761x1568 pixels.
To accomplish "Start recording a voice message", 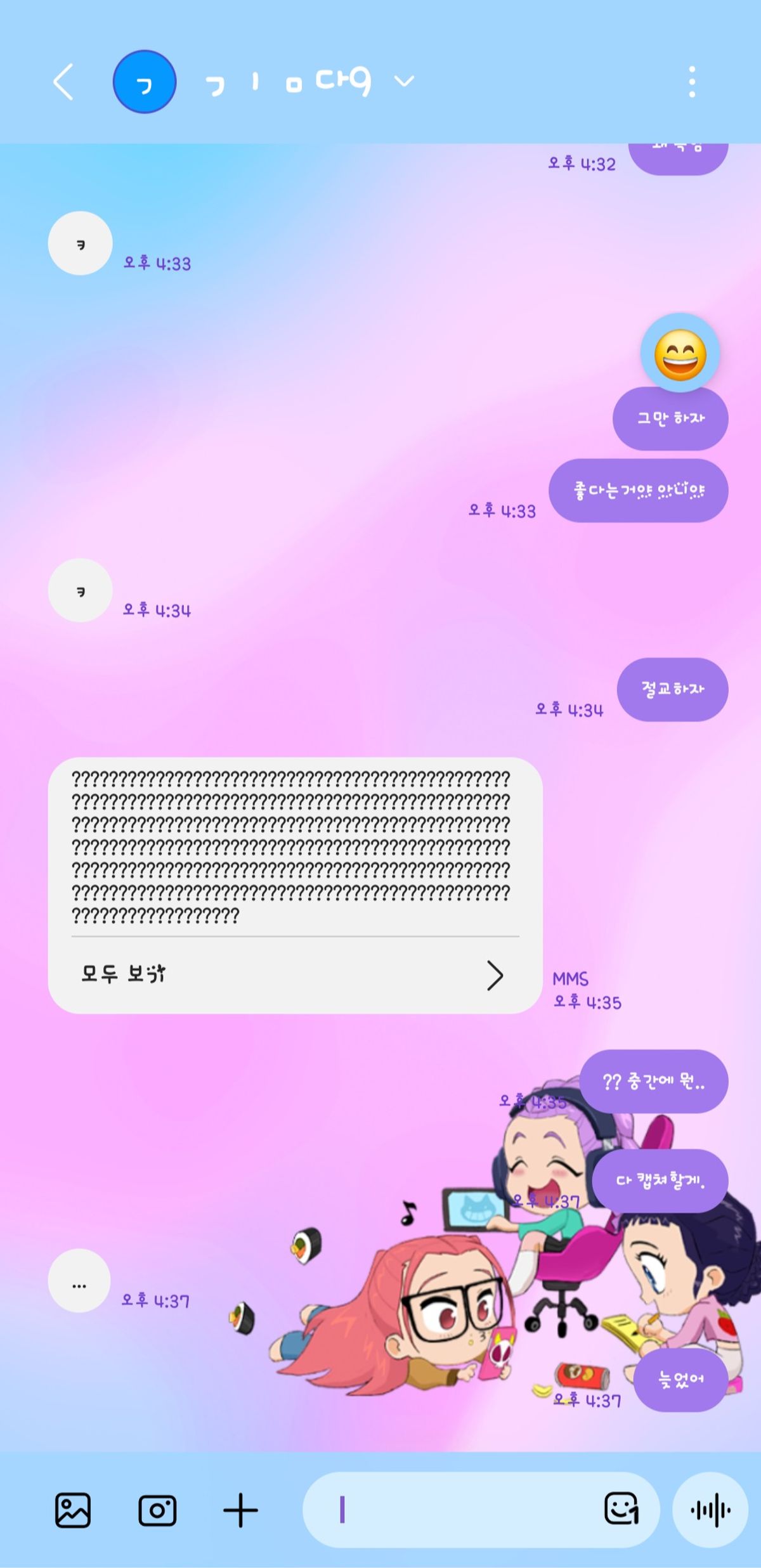I will pyautogui.click(x=710, y=1510).
